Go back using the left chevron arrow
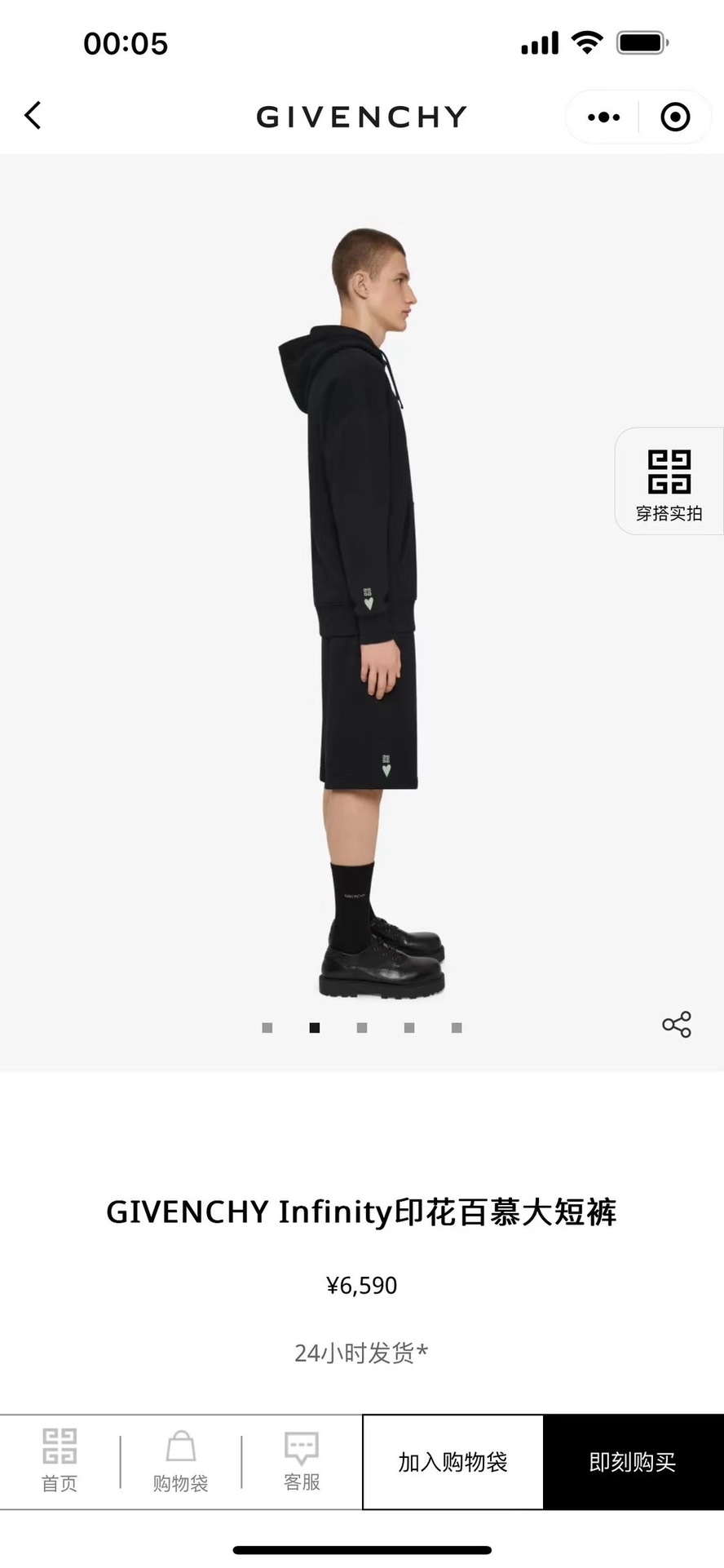The image size is (724, 1568). point(33,116)
